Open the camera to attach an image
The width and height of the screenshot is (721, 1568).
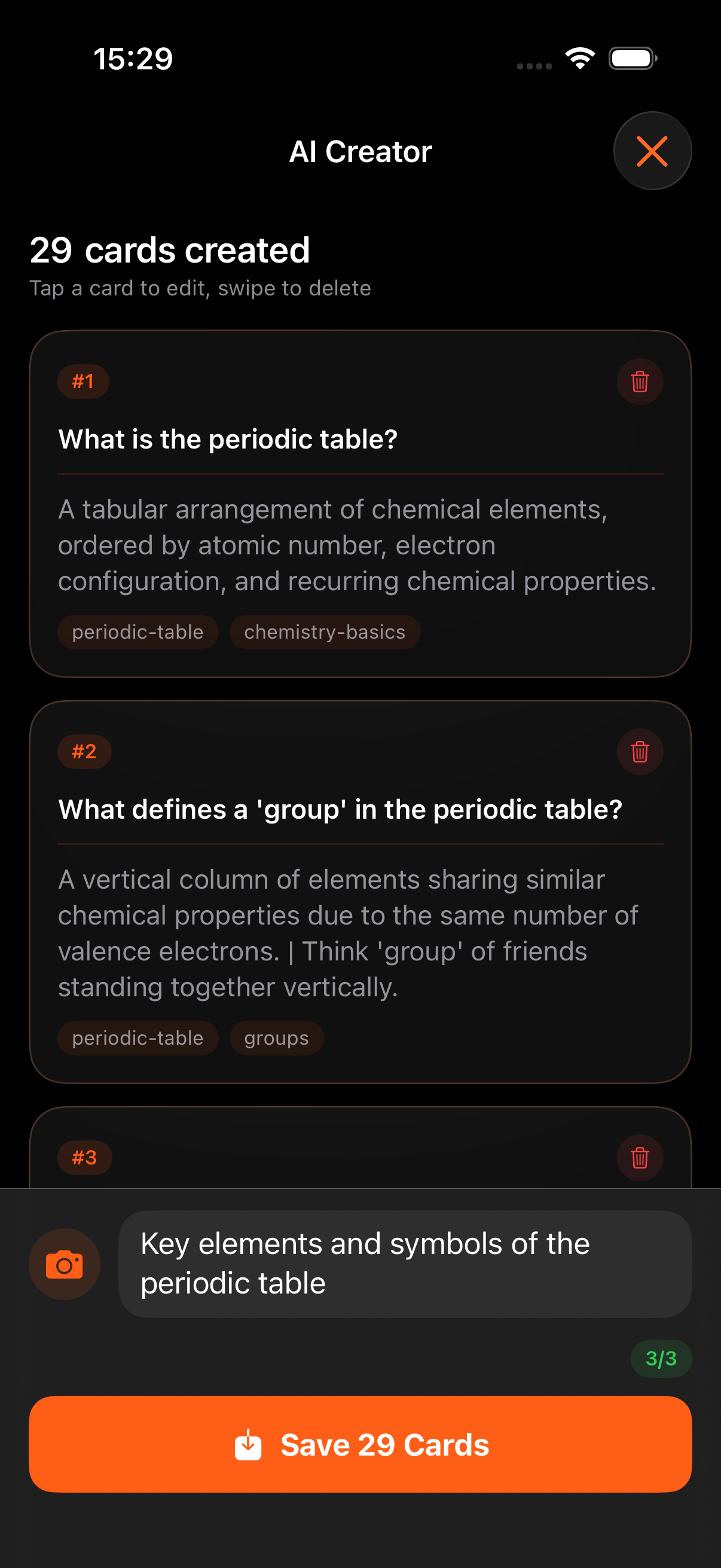[65, 1264]
